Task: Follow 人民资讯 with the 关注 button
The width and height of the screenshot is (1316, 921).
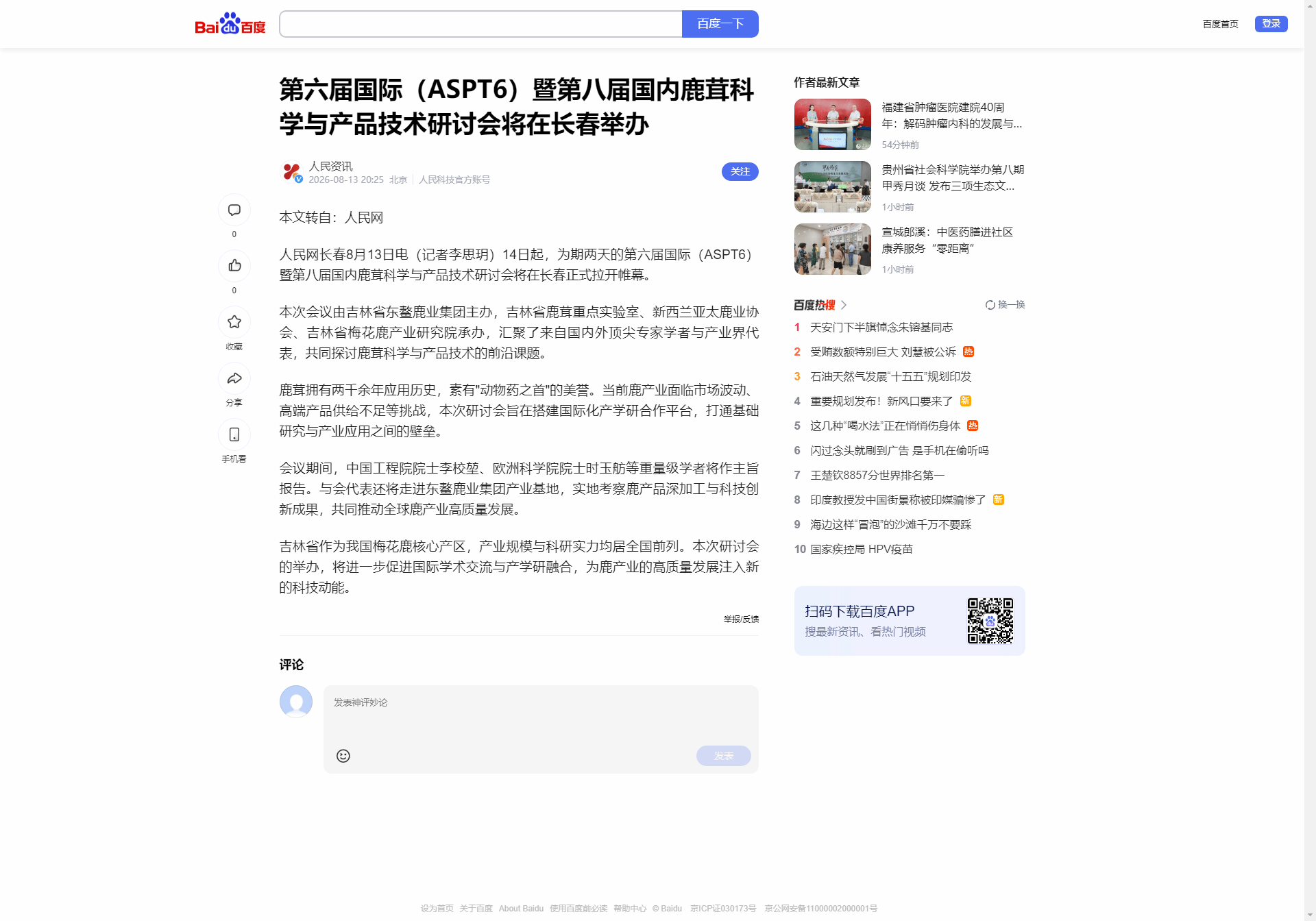Action: [740, 171]
